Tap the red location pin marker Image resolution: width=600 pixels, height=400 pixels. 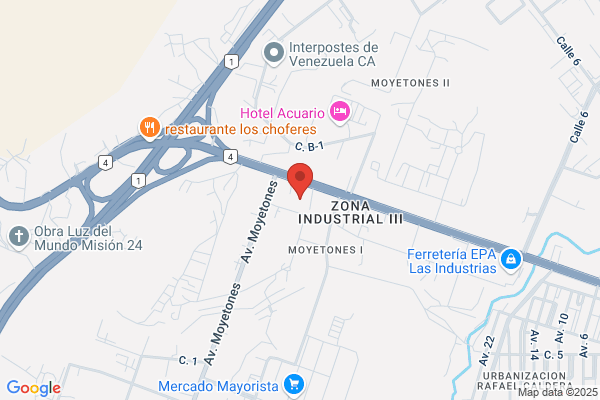coord(300,180)
